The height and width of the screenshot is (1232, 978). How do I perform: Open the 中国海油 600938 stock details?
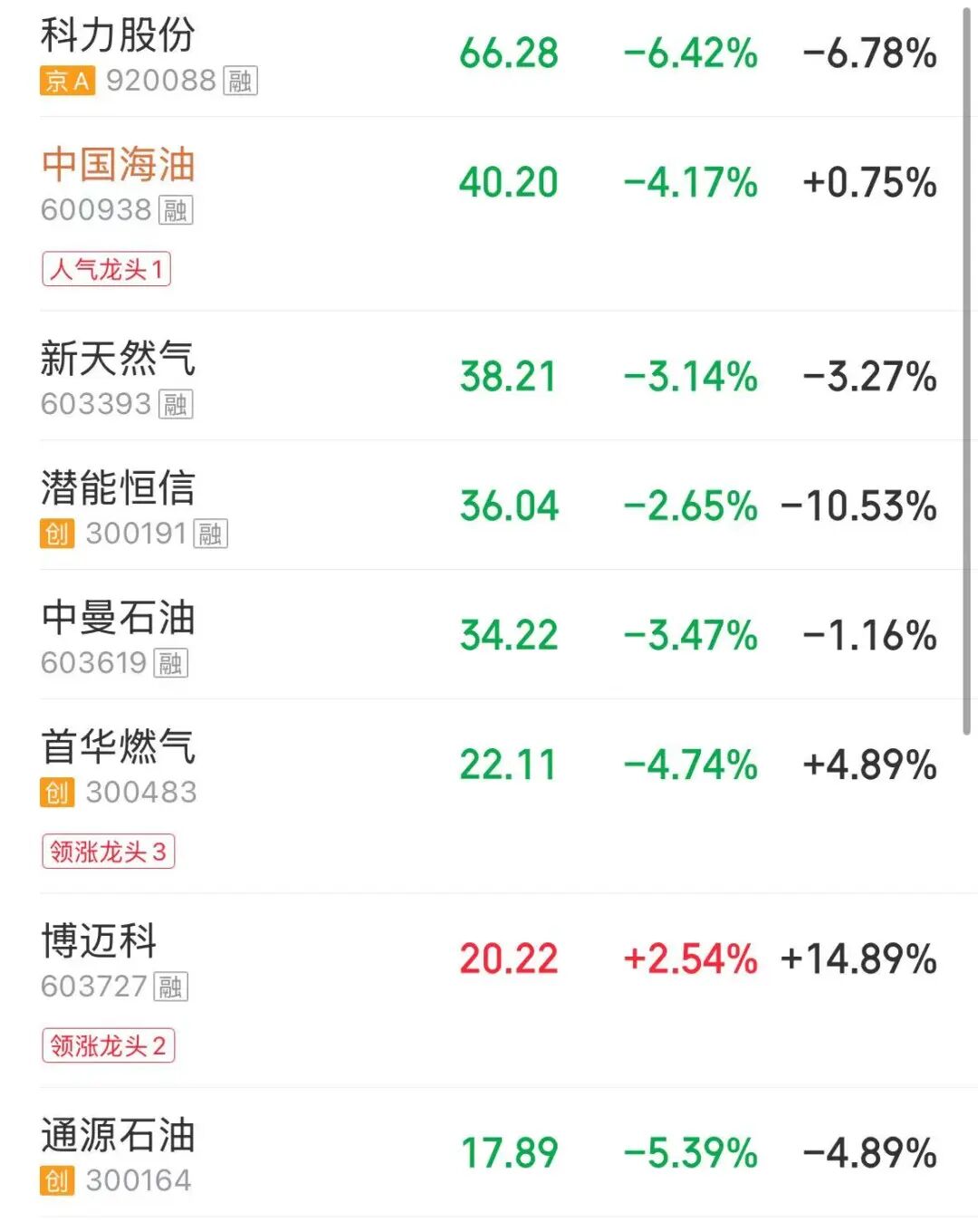(x=118, y=166)
